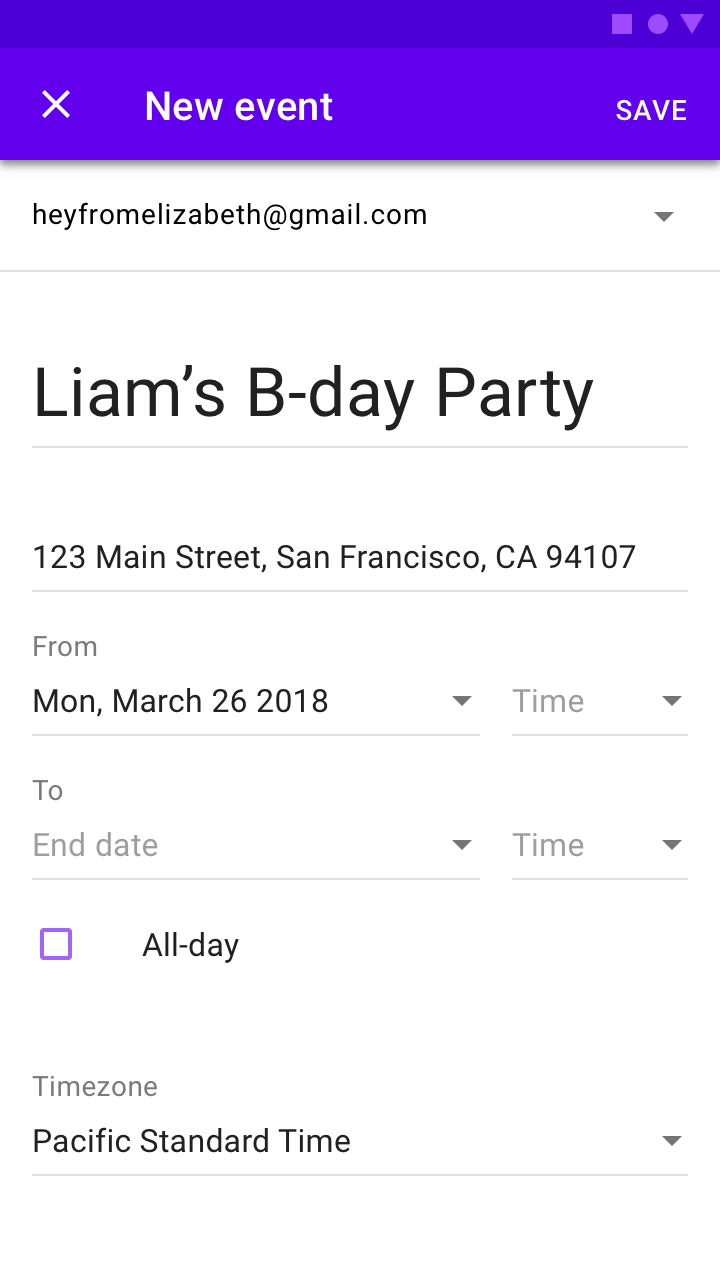Edit the Liam's B-day Party title

tap(360, 394)
